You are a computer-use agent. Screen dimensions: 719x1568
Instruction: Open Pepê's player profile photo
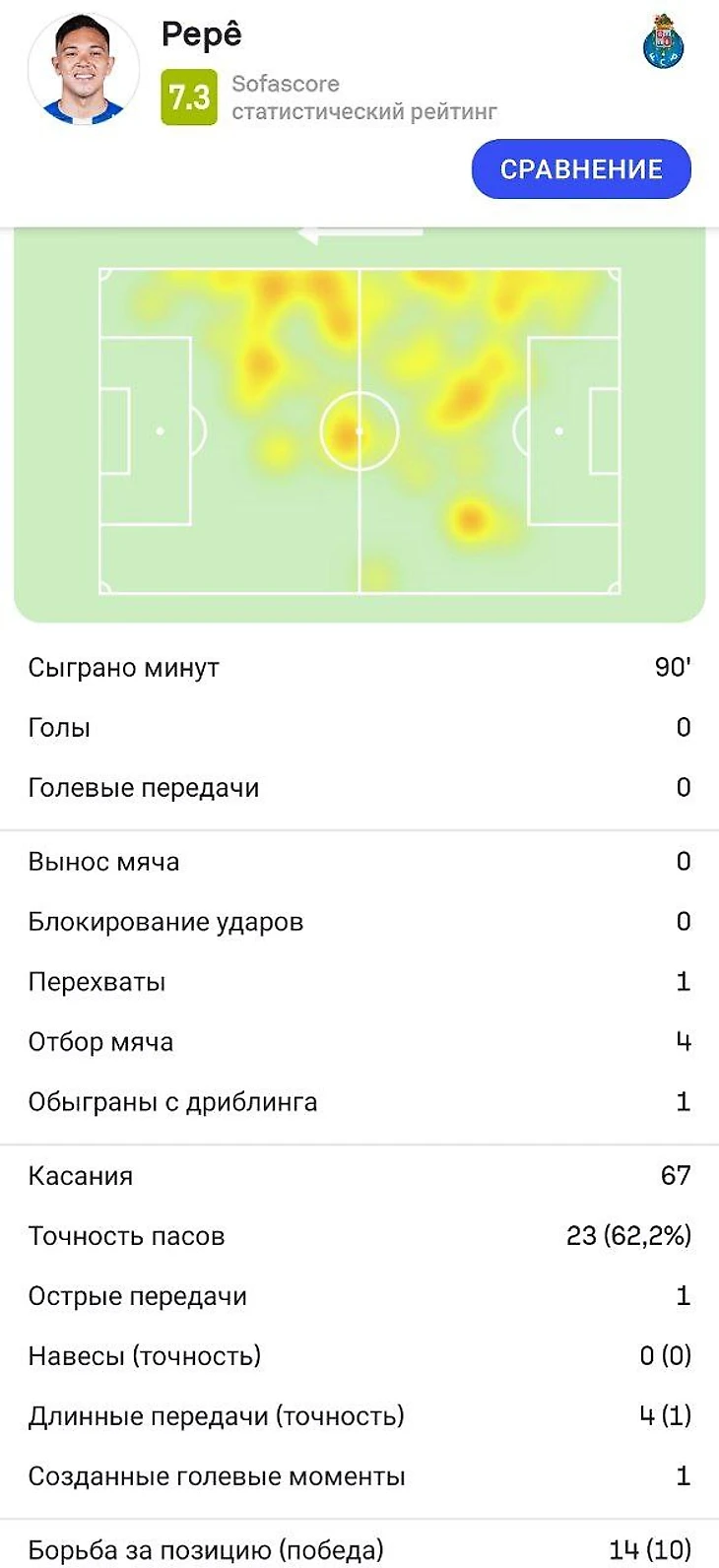coord(84,71)
